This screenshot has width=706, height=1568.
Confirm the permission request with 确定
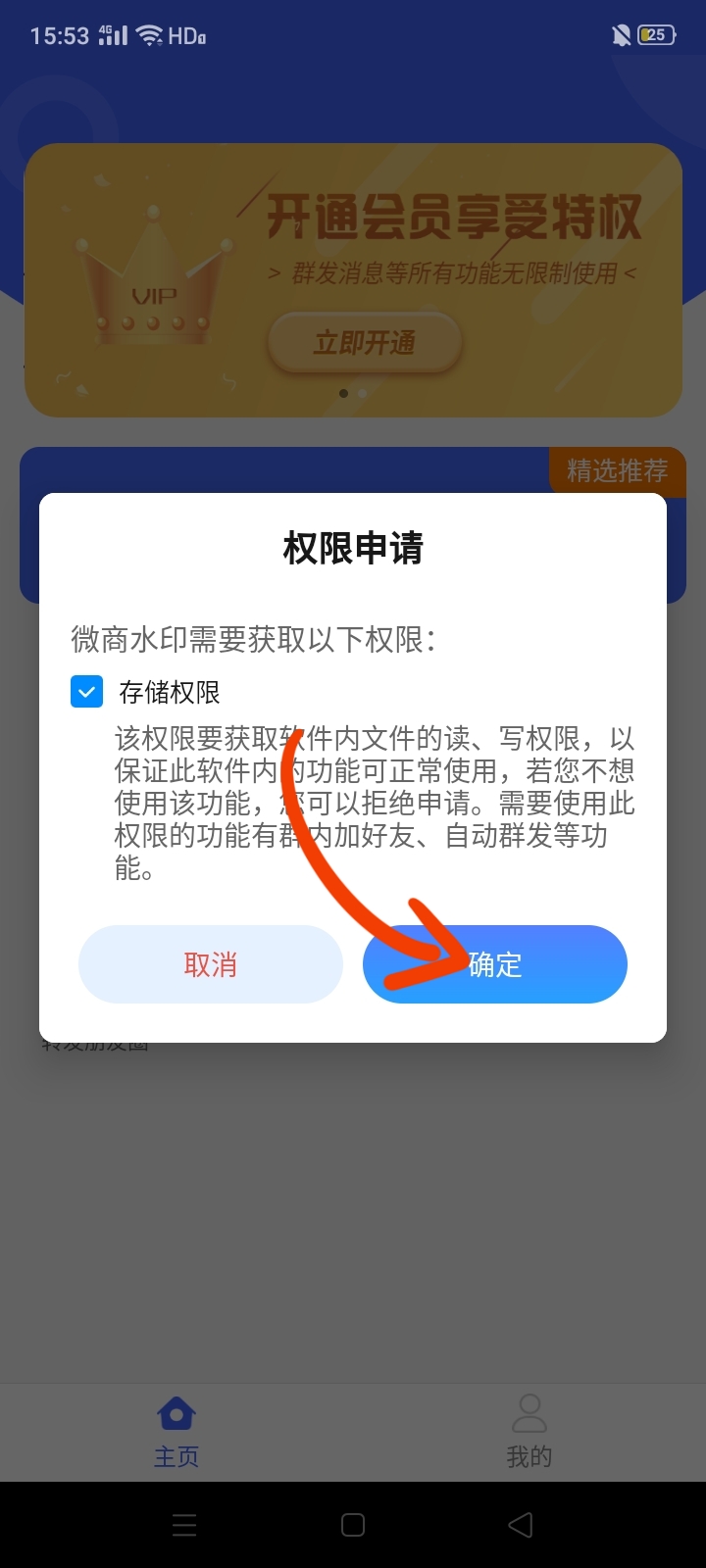coord(495,964)
